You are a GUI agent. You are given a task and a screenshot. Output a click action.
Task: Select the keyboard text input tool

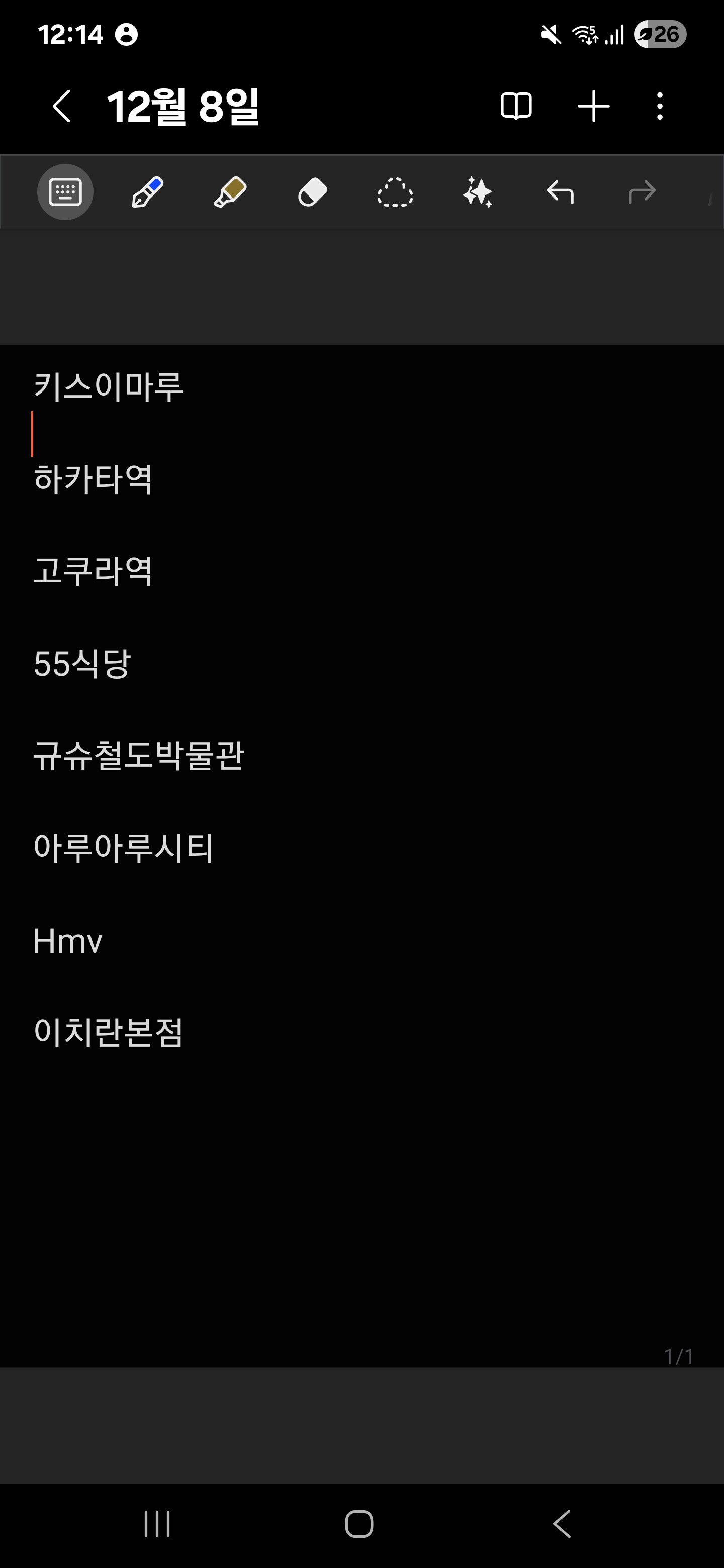coord(65,192)
